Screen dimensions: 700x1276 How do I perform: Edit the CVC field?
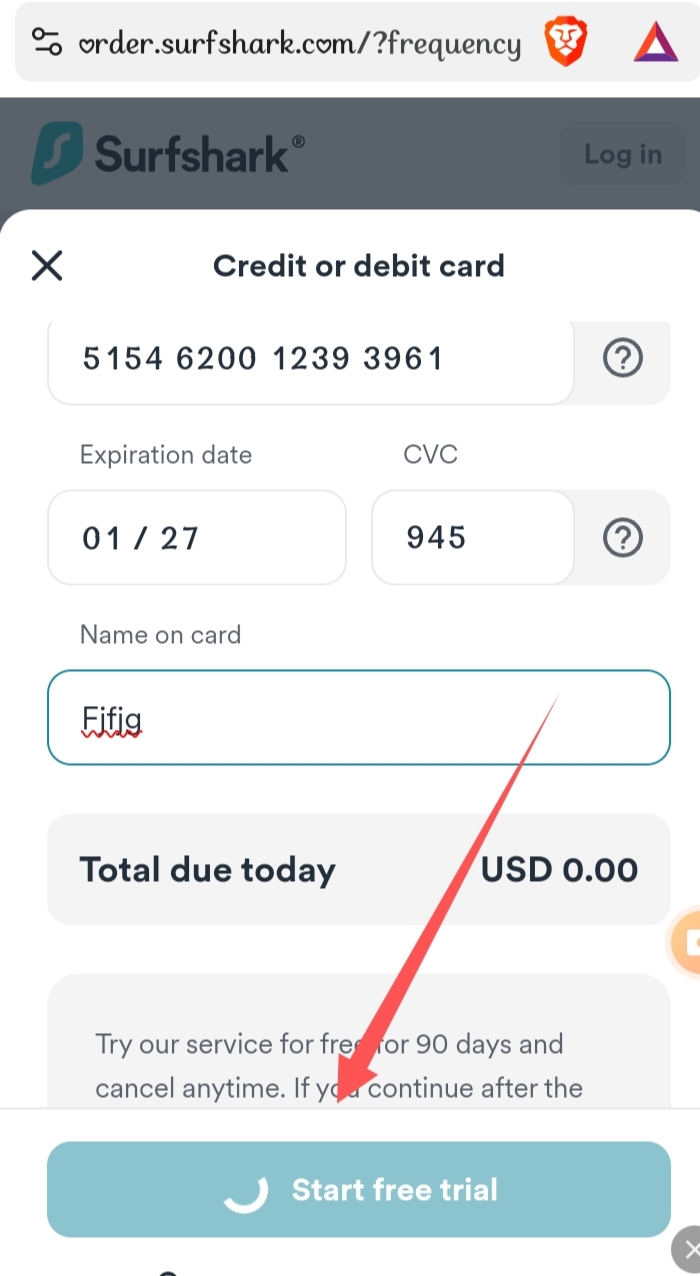tap(472, 538)
